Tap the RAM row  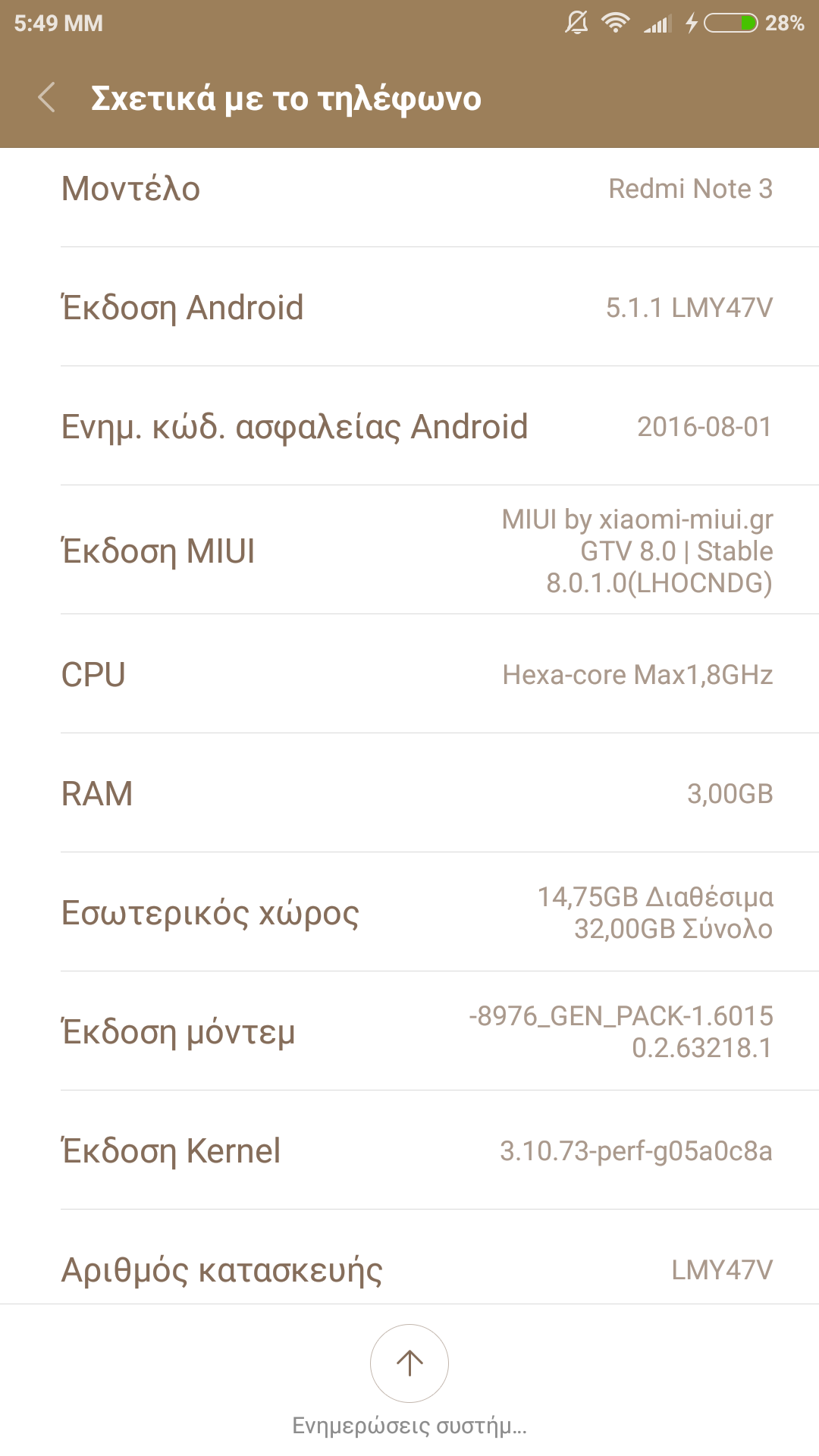pos(409,793)
